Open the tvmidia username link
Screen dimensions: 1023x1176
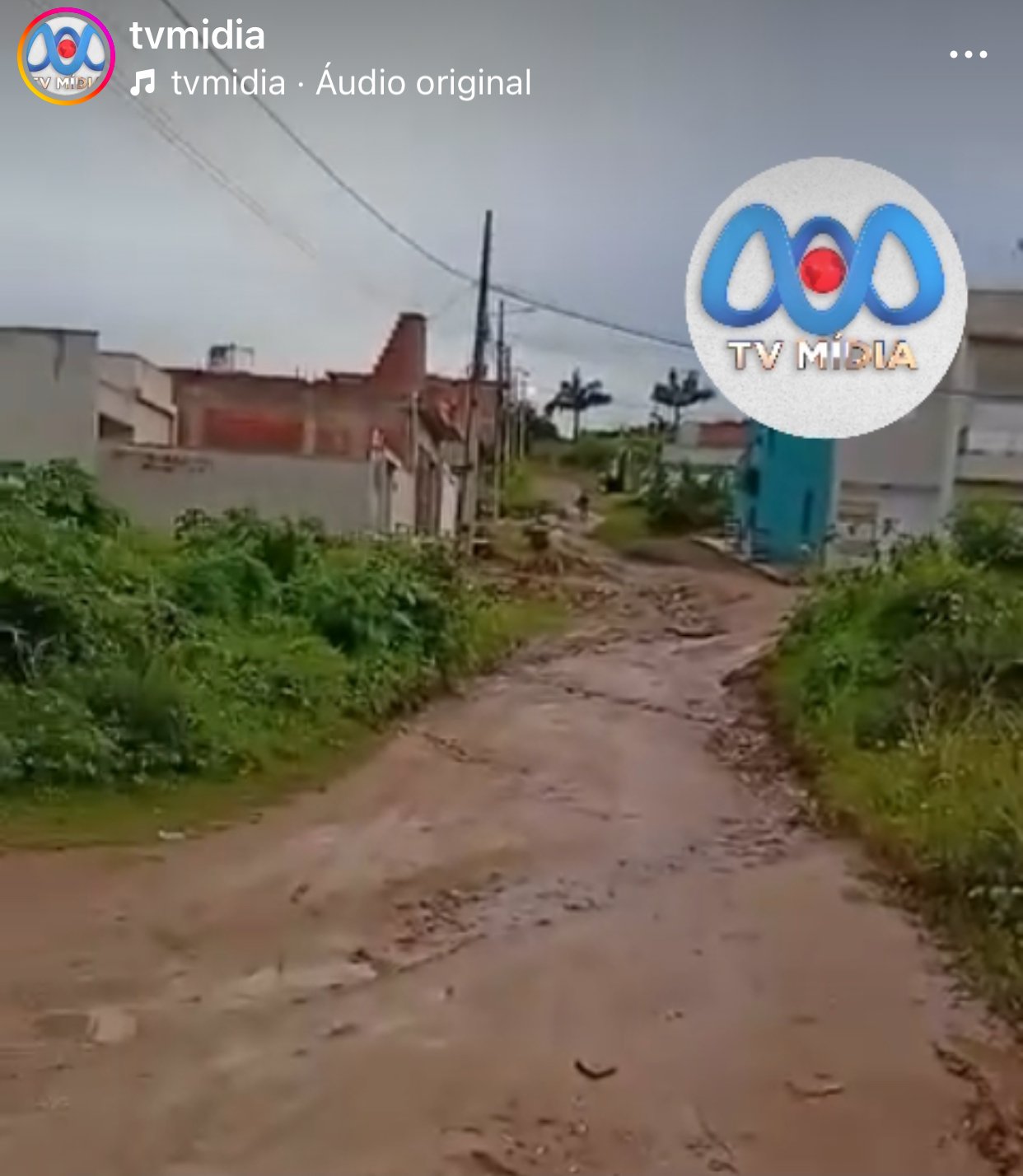pos(197,35)
